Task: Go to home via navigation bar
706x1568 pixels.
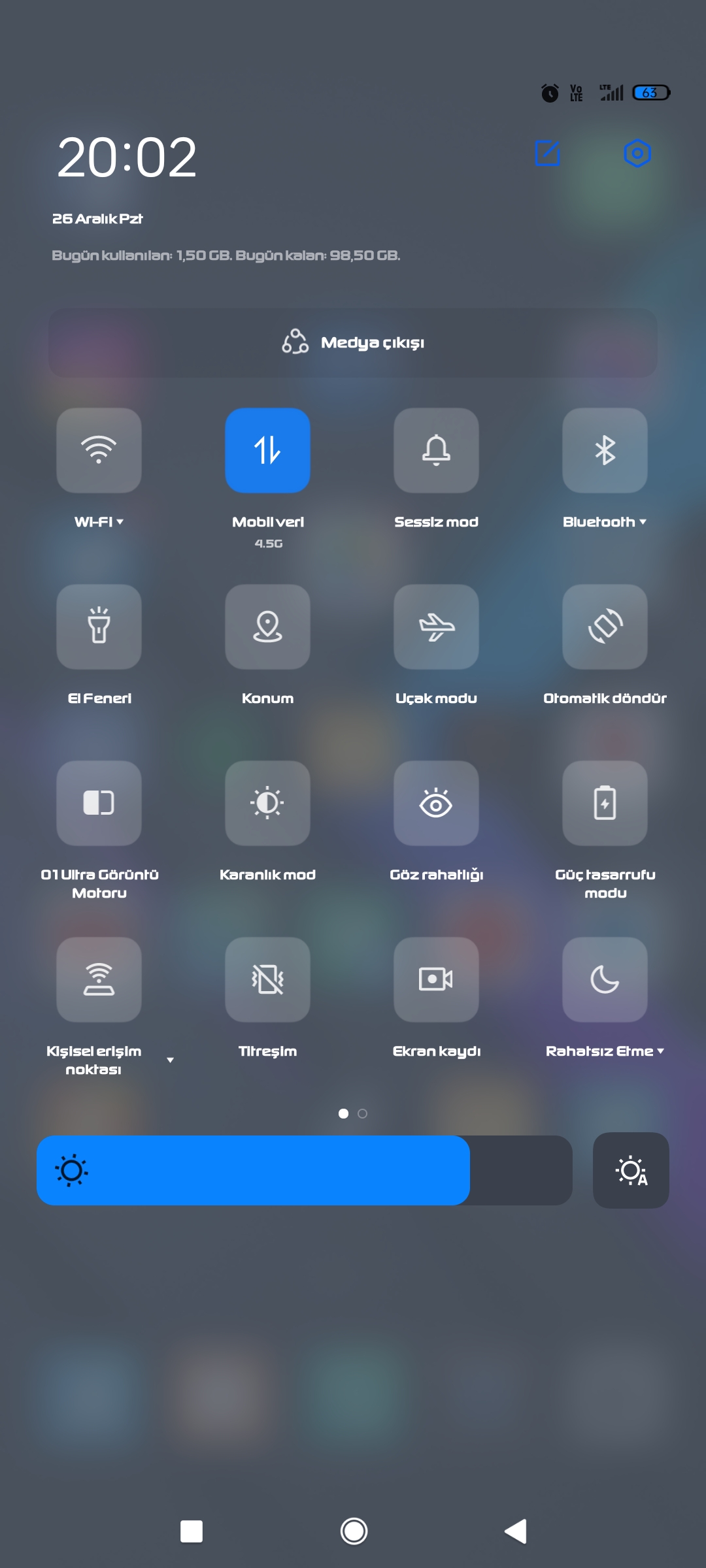Action: 354,1531
